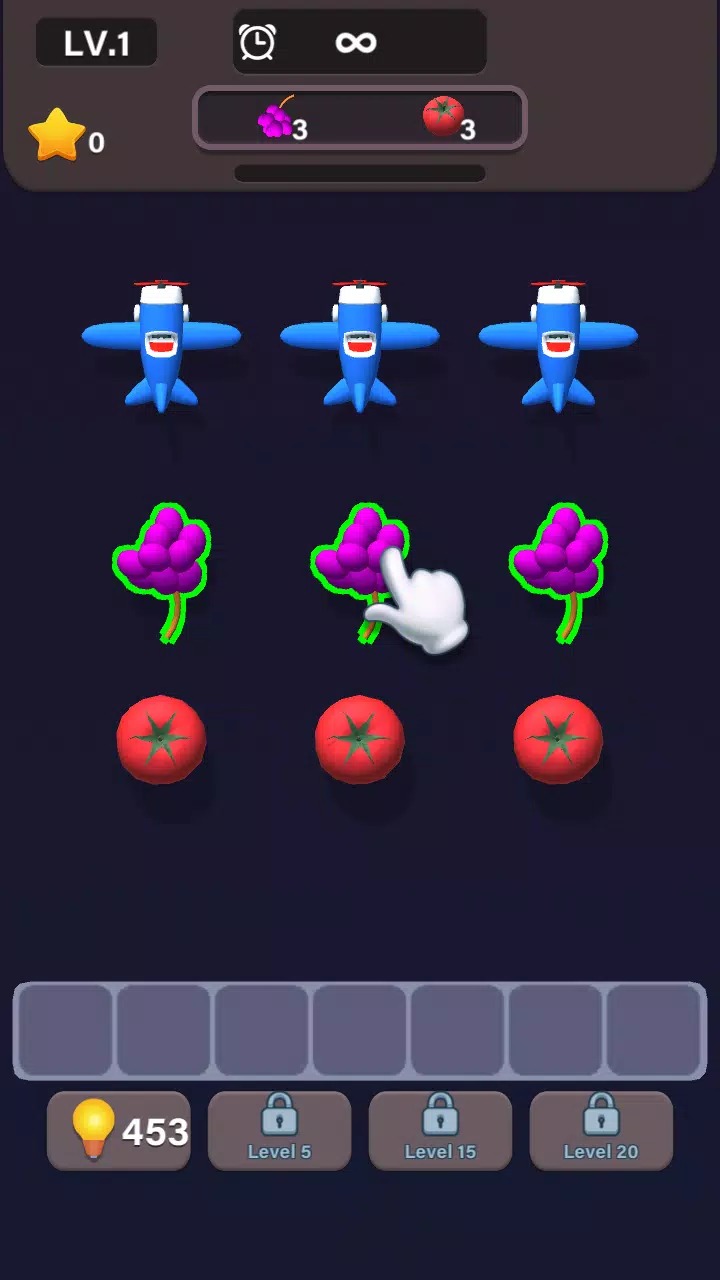The height and width of the screenshot is (1280, 720).
Task: Use the lightbulb hint button showing 453
Action: [x=119, y=1131]
